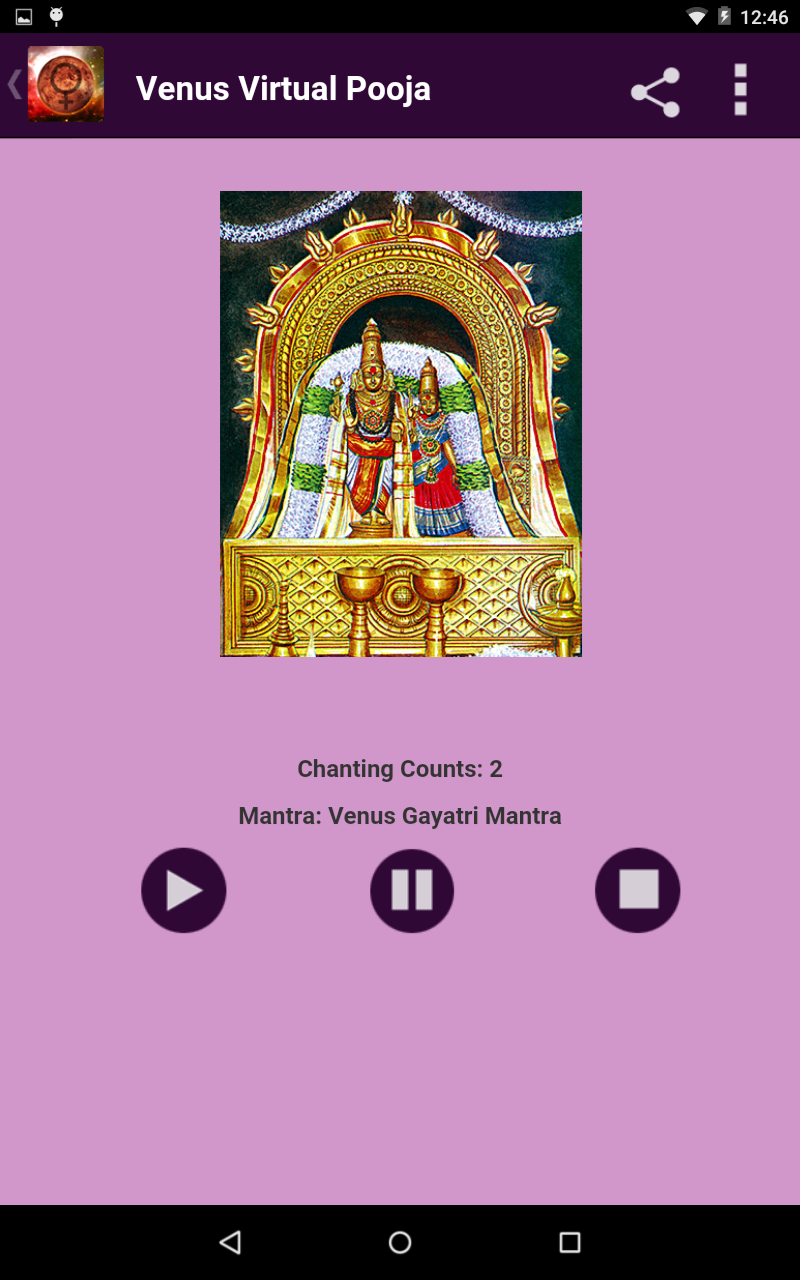Screen dimensions: 800x1280
Task: Open the overflow menu options
Action: click(x=740, y=89)
